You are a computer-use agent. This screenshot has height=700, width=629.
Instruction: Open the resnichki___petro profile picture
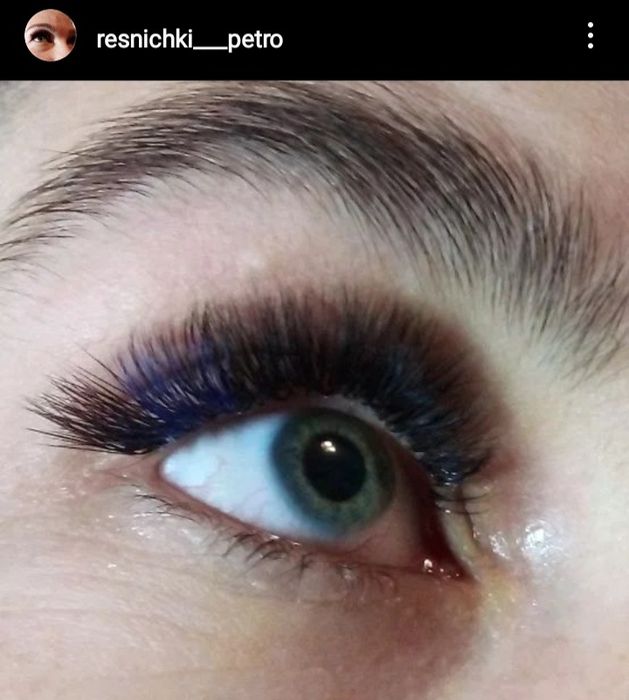[50, 37]
